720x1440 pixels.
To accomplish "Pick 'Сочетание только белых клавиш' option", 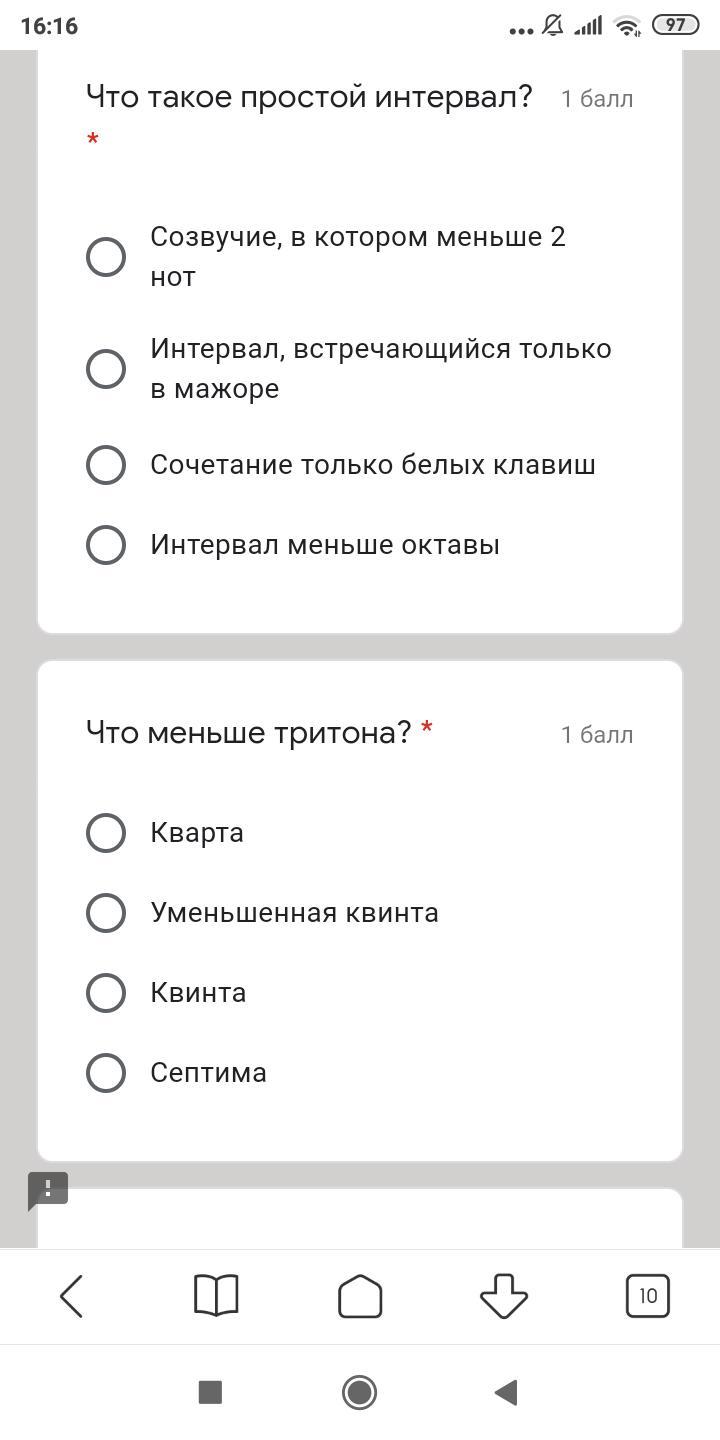I will [x=106, y=465].
